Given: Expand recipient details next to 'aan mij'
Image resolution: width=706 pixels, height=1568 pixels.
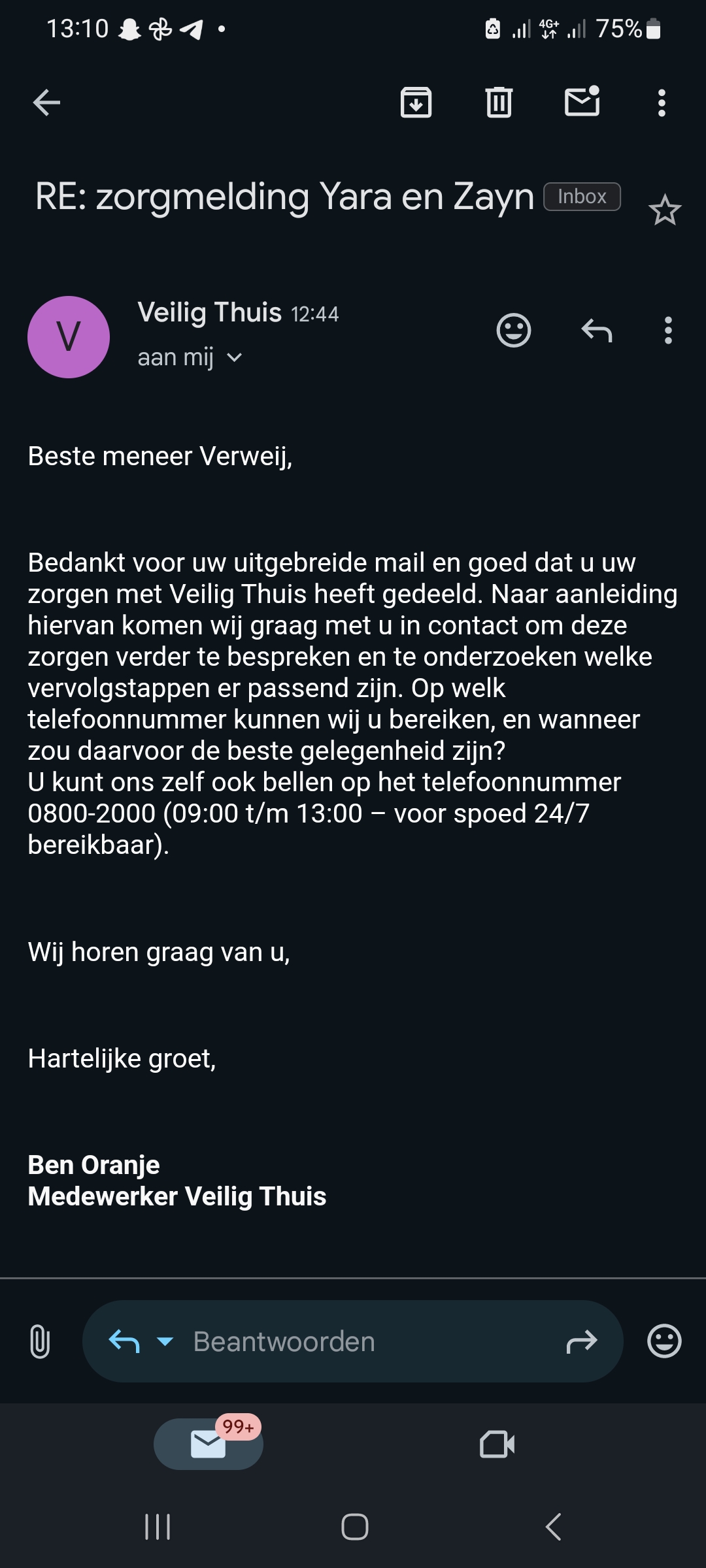Looking at the screenshot, I should [x=234, y=357].
